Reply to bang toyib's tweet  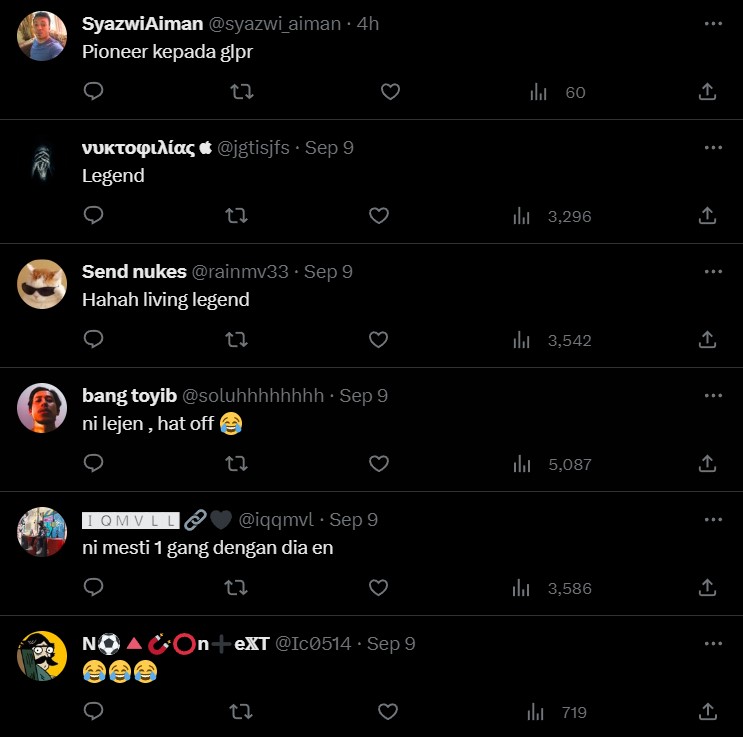(x=94, y=464)
